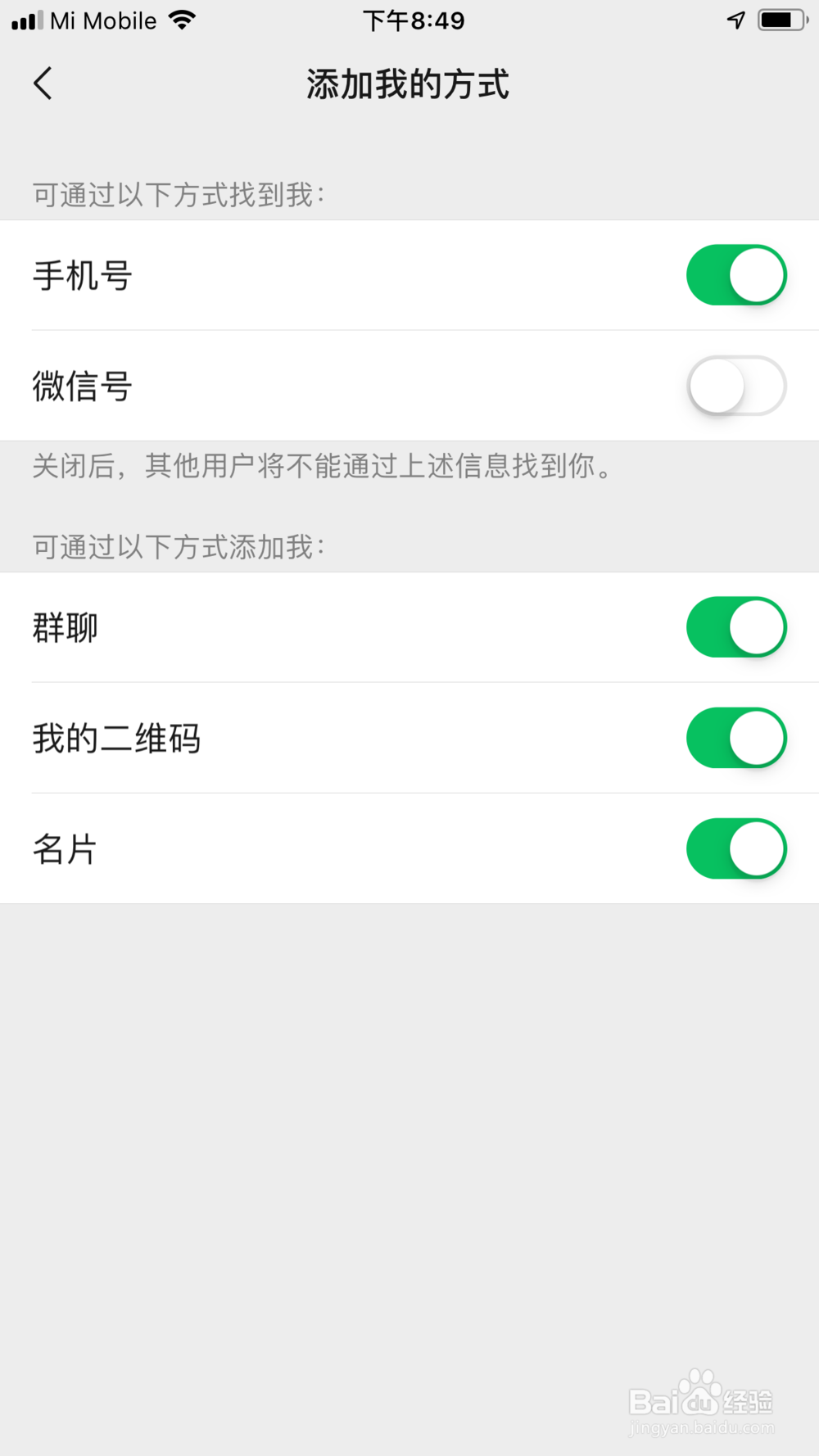
Task: Disable the 我的二维码 switch
Action: (x=735, y=738)
